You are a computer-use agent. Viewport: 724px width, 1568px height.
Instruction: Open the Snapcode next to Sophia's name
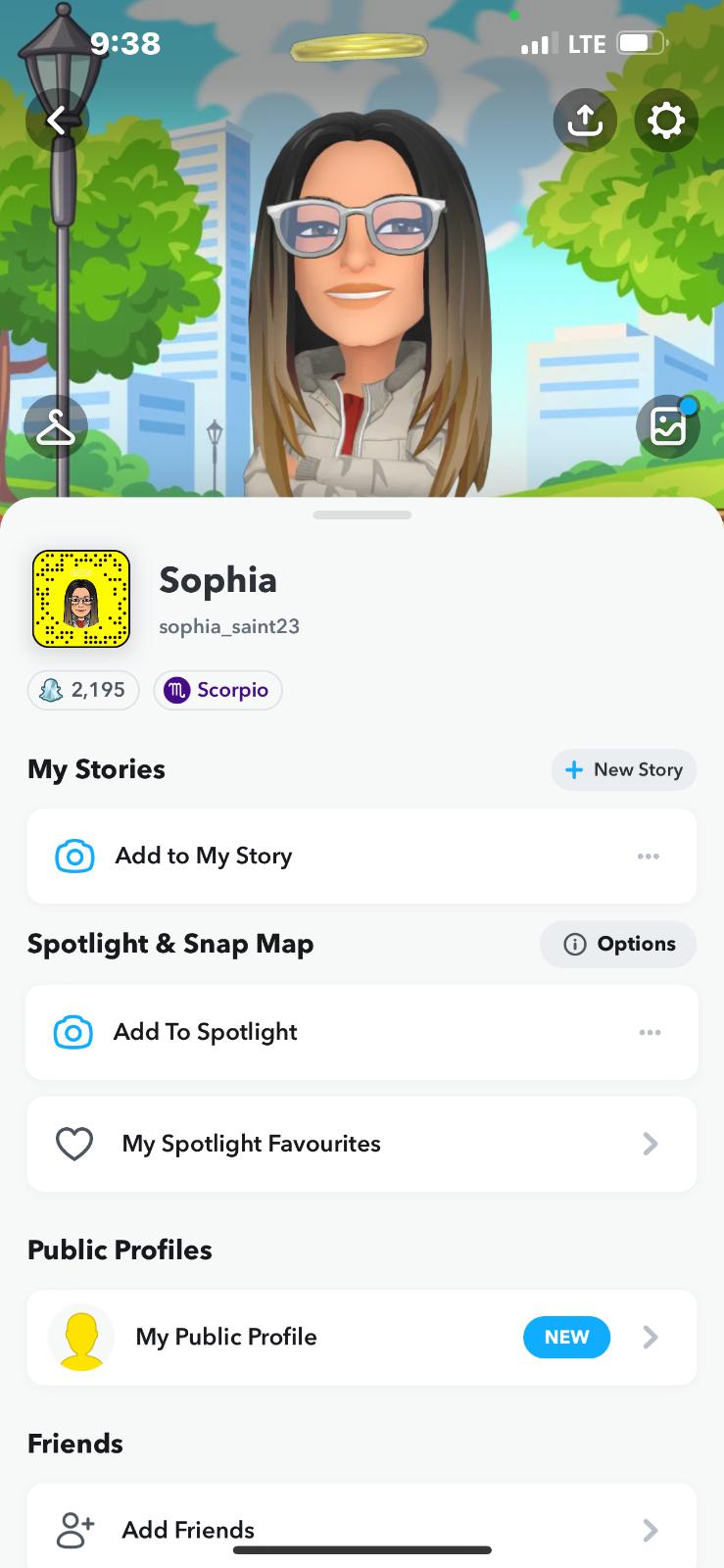point(81,599)
